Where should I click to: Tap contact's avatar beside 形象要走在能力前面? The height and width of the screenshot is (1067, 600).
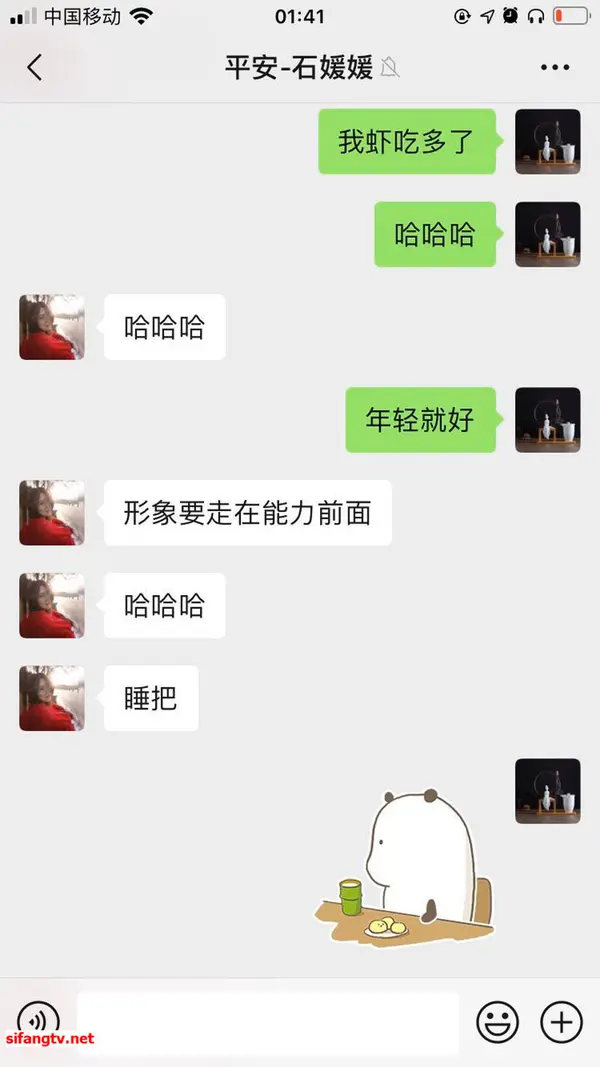(52, 513)
